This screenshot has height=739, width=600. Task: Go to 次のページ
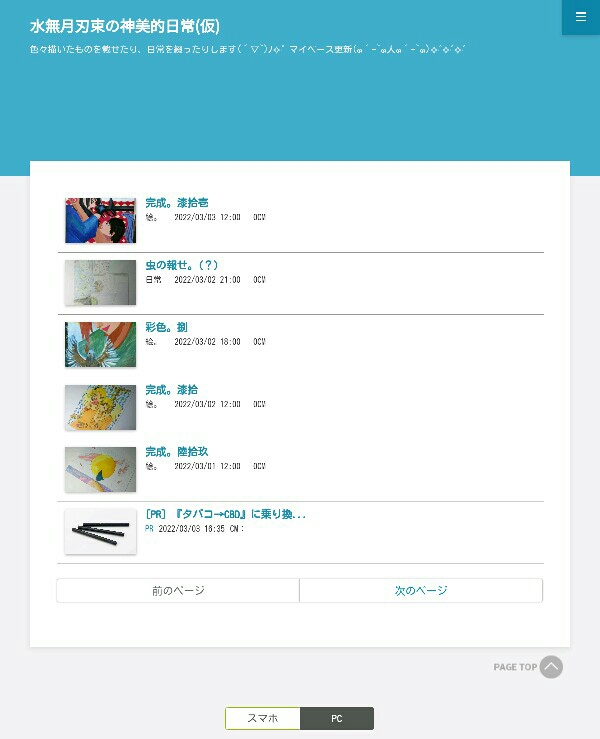click(421, 591)
